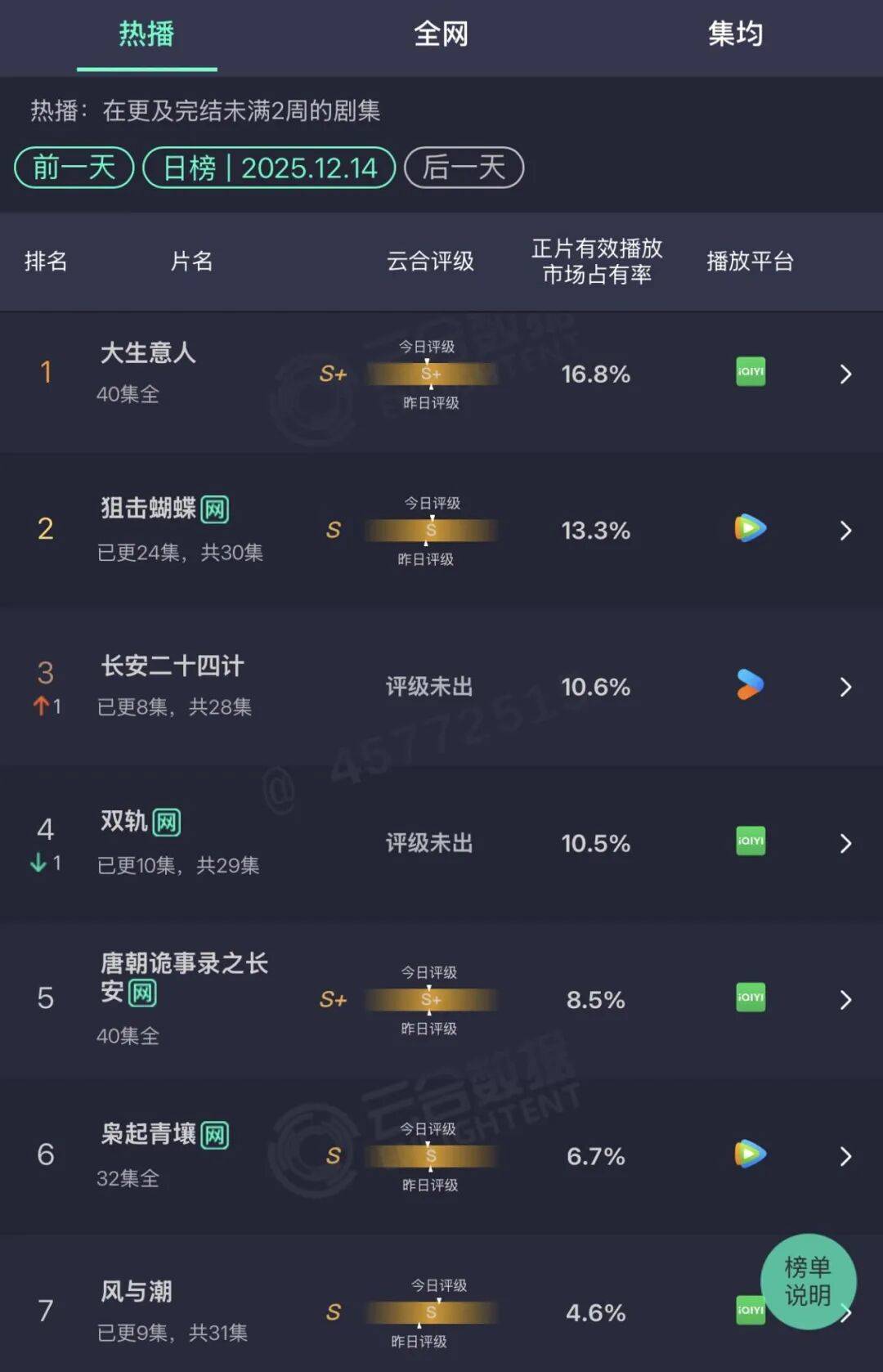Screen dimensions: 883x1372
Task: View 长安二十四计 details
Action: tap(172, 666)
